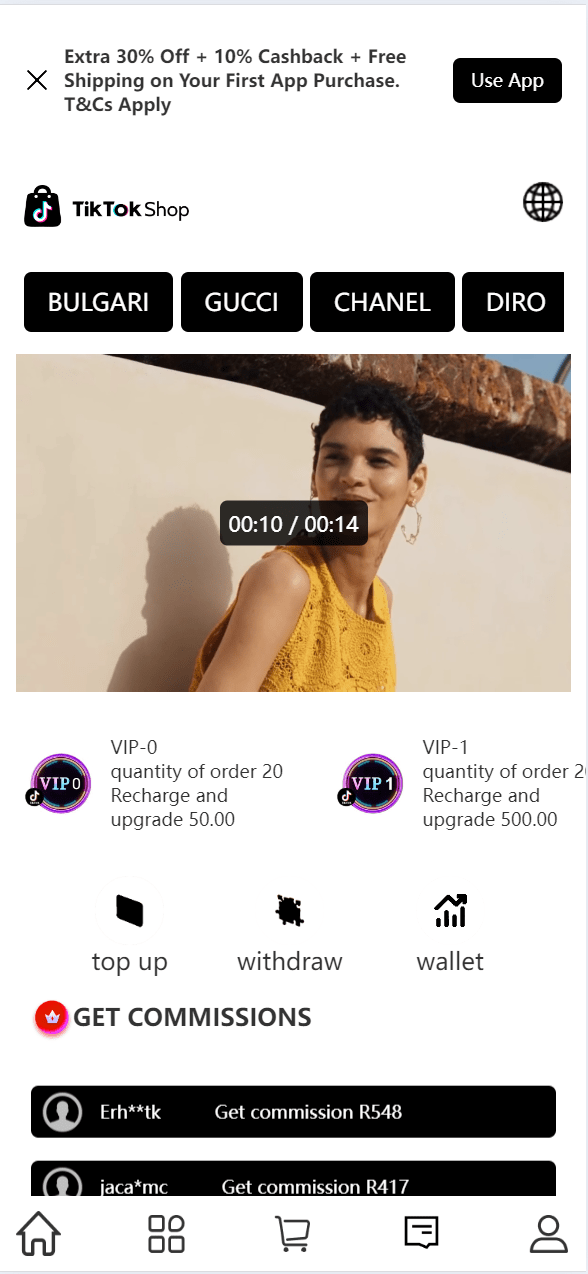Viewport: 588px width, 1274px height.
Task: Open the categories grid tab
Action: pos(166,1235)
